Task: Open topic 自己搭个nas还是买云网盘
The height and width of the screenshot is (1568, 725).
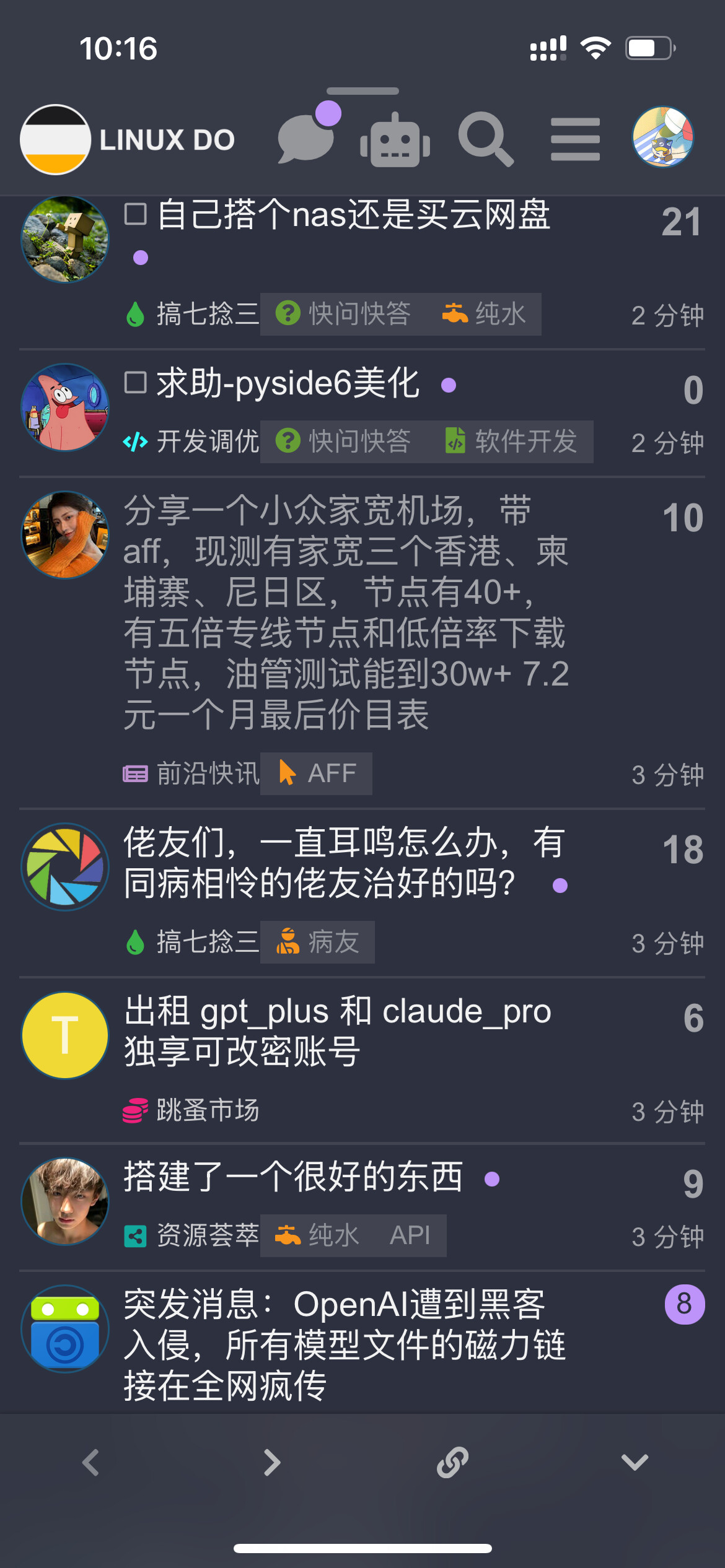Action: [x=353, y=215]
